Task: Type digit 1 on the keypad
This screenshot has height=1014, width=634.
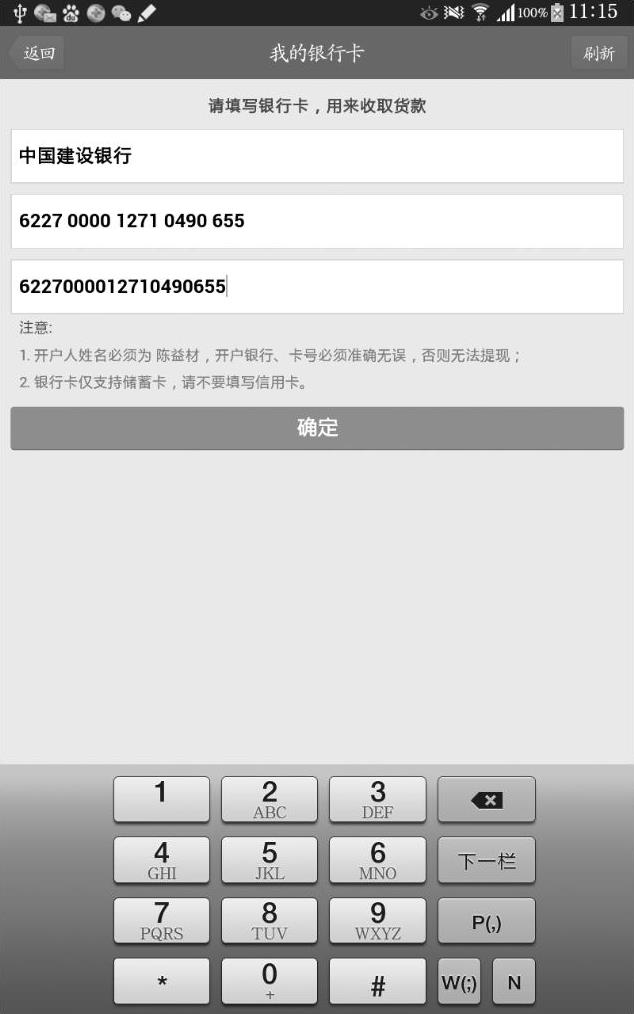Action: tap(161, 800)
